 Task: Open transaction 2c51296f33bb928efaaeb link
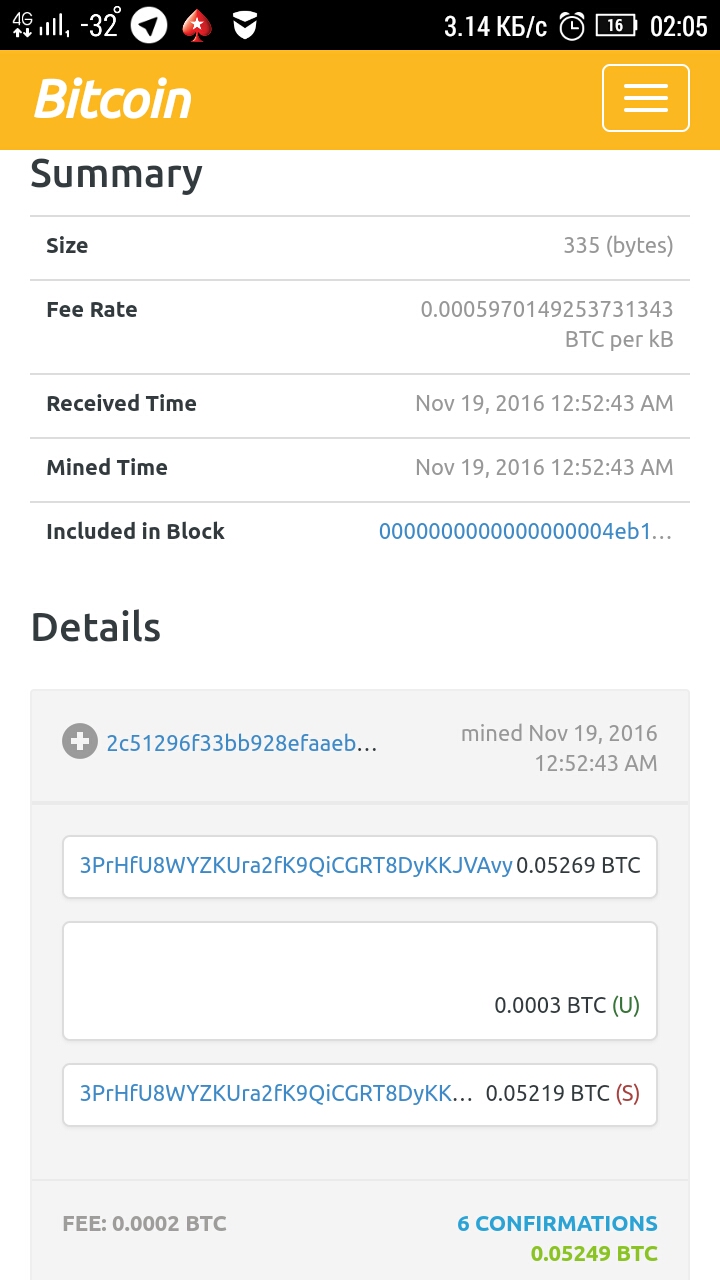point(242,743)
